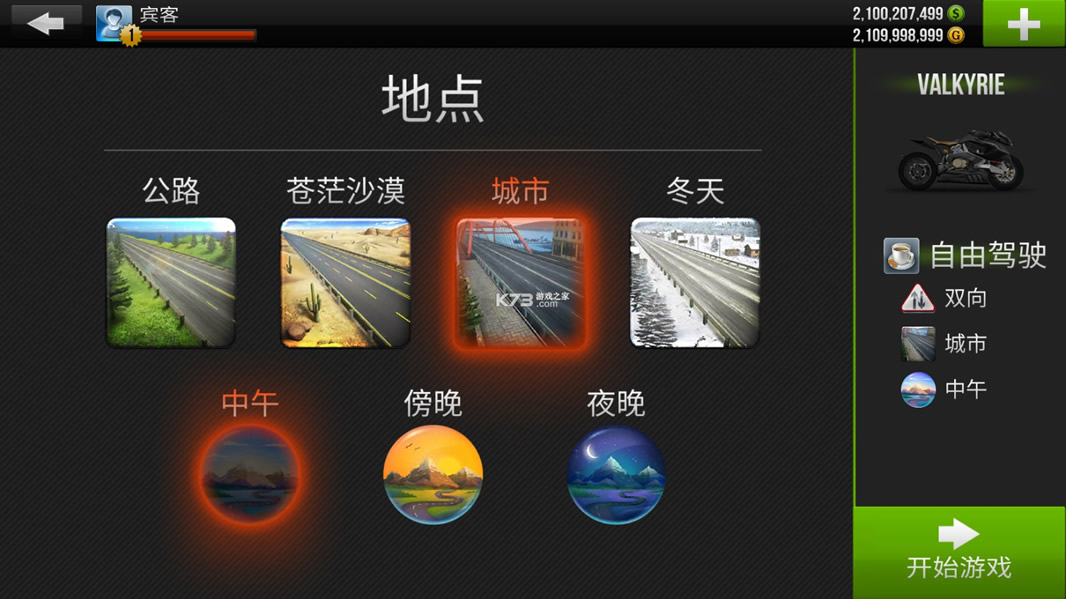Go back with the arrow button
Viewport: 1066px width, 599px height.
(x=46, y=23)
